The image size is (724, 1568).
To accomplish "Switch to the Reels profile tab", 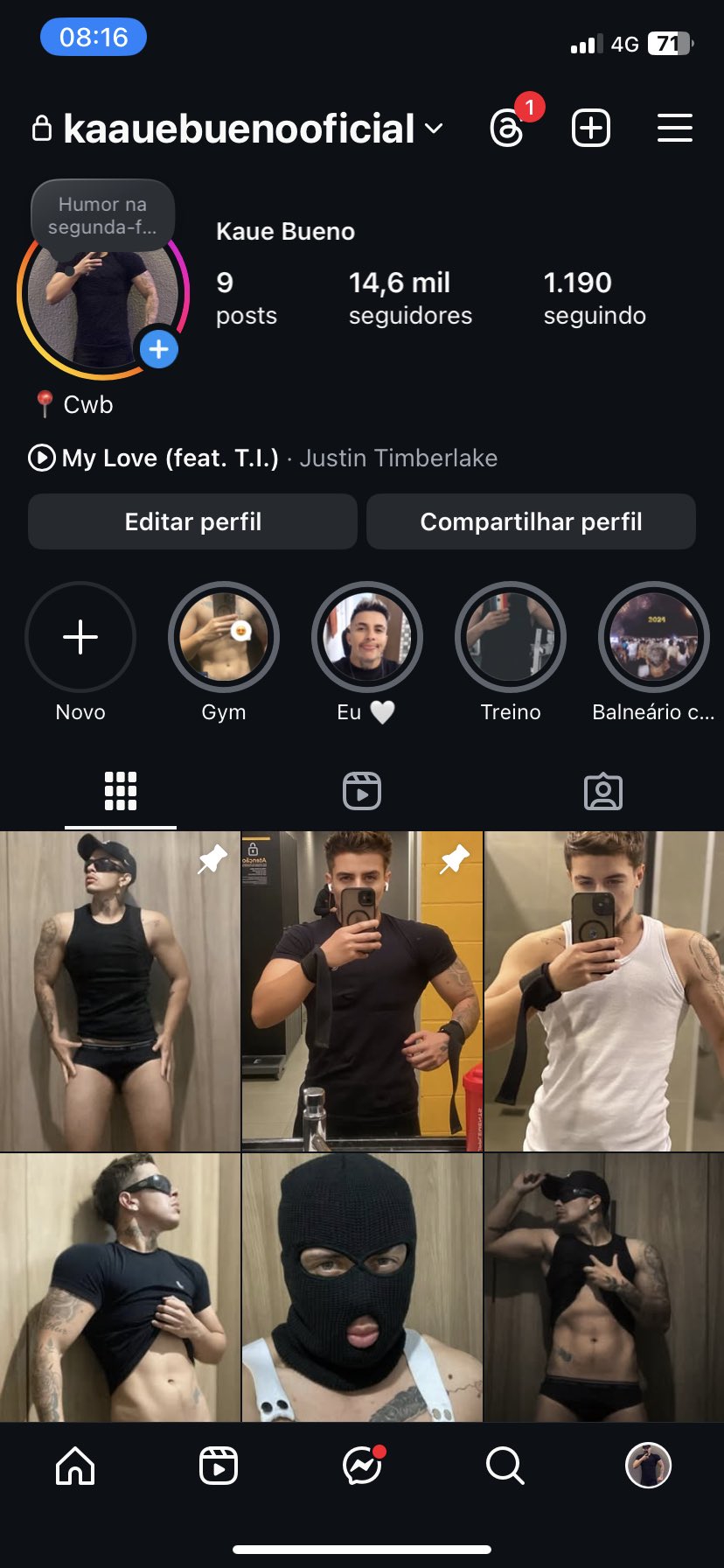I will [x=362, y=791].
